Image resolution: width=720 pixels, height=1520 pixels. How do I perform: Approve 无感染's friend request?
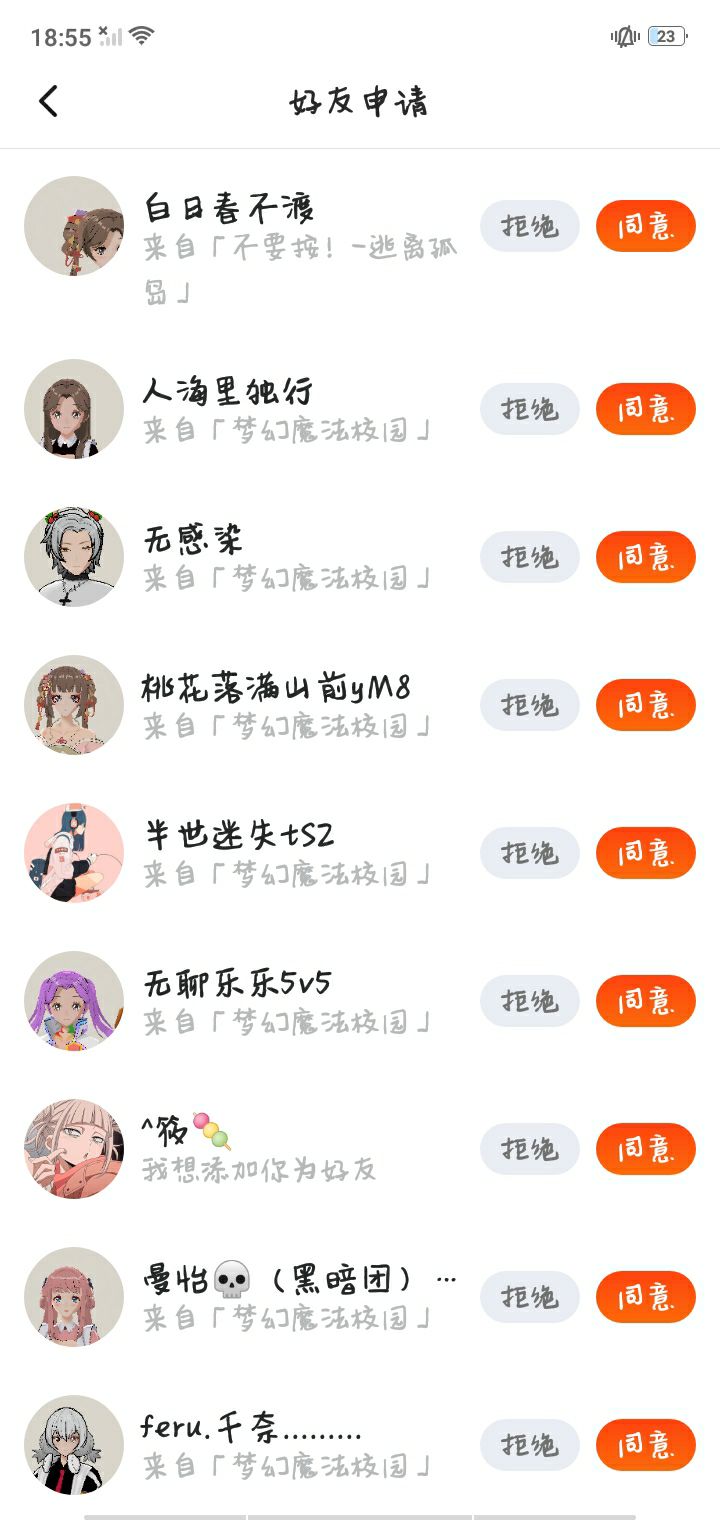(645, 557)
